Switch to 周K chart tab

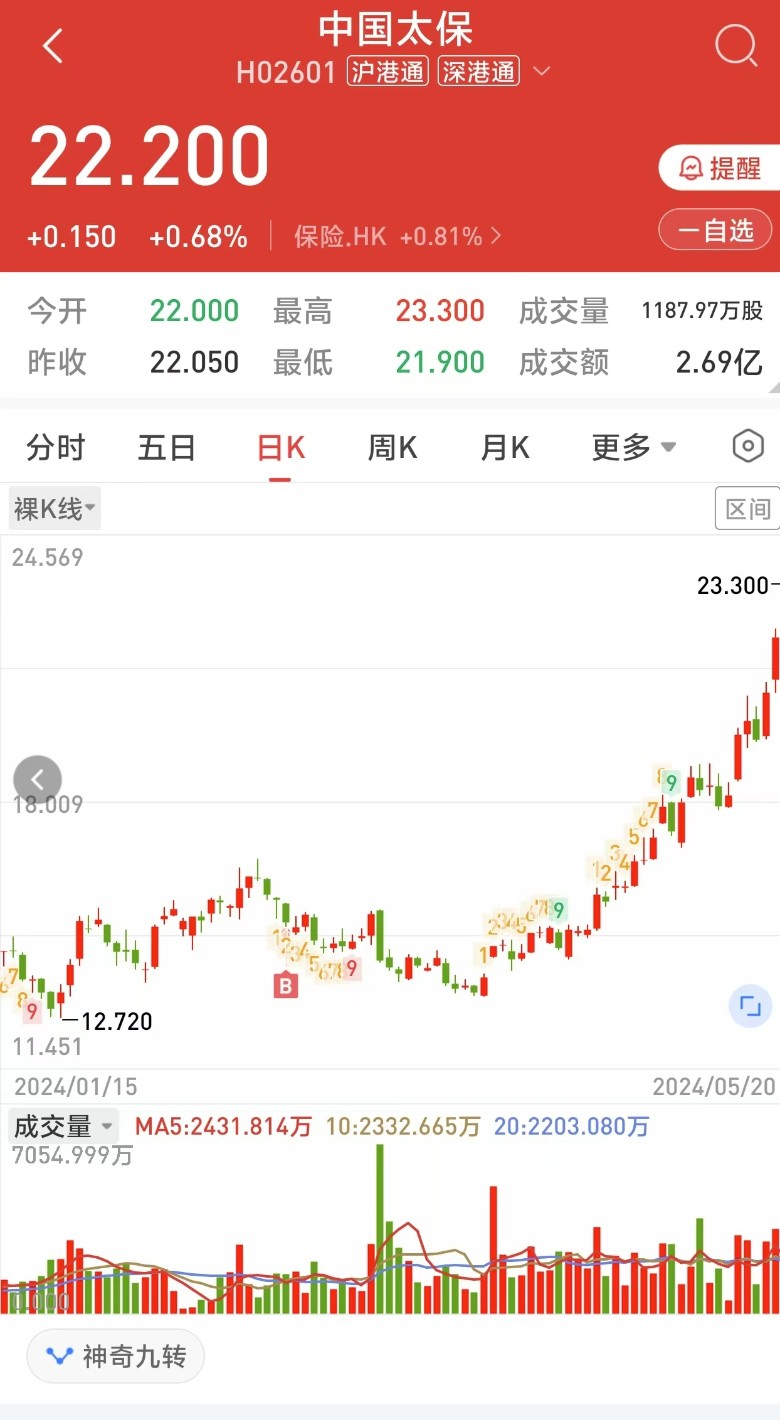(392, 447)
